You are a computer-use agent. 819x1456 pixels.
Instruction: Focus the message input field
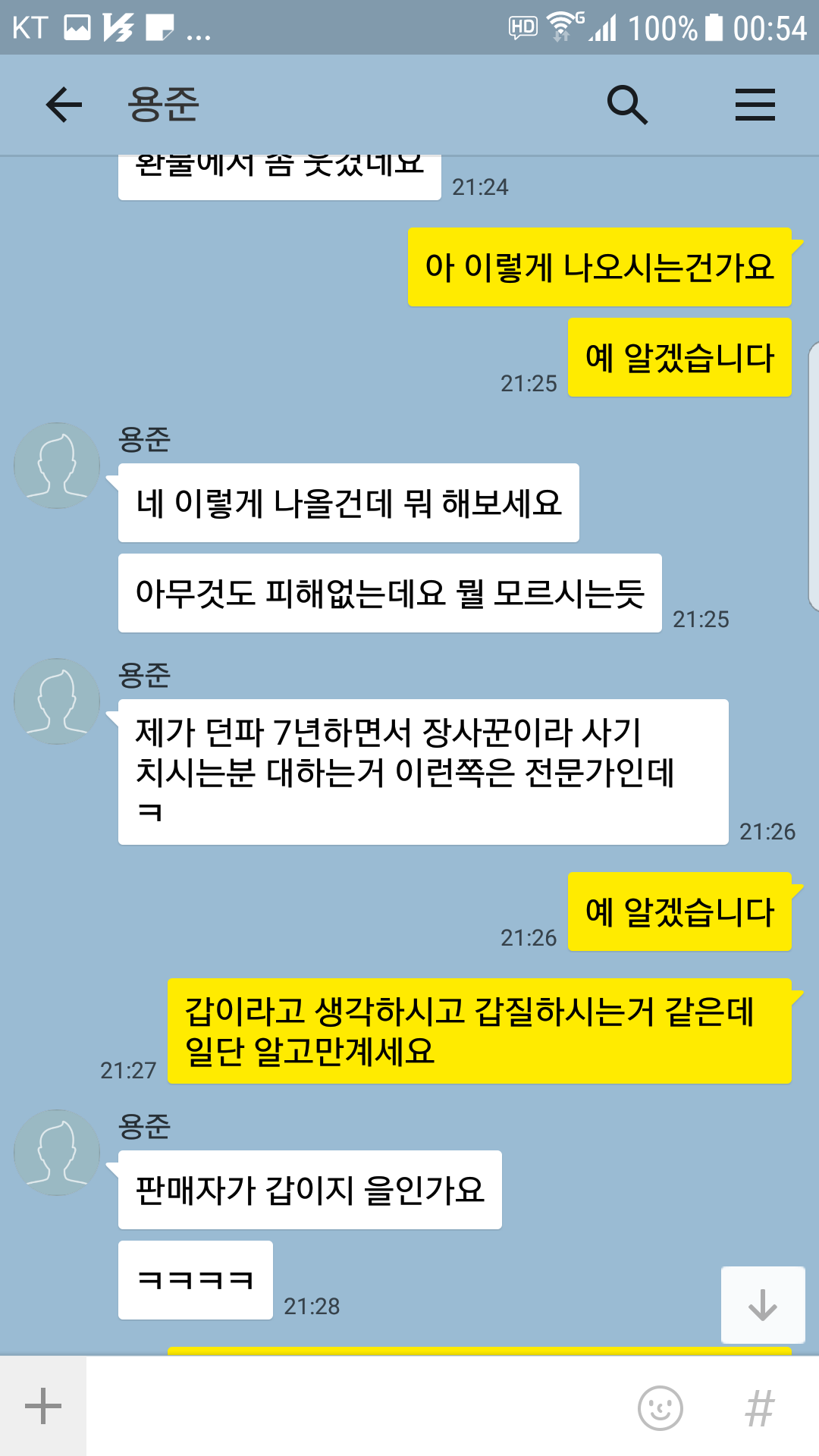(x=356, y=1407)
